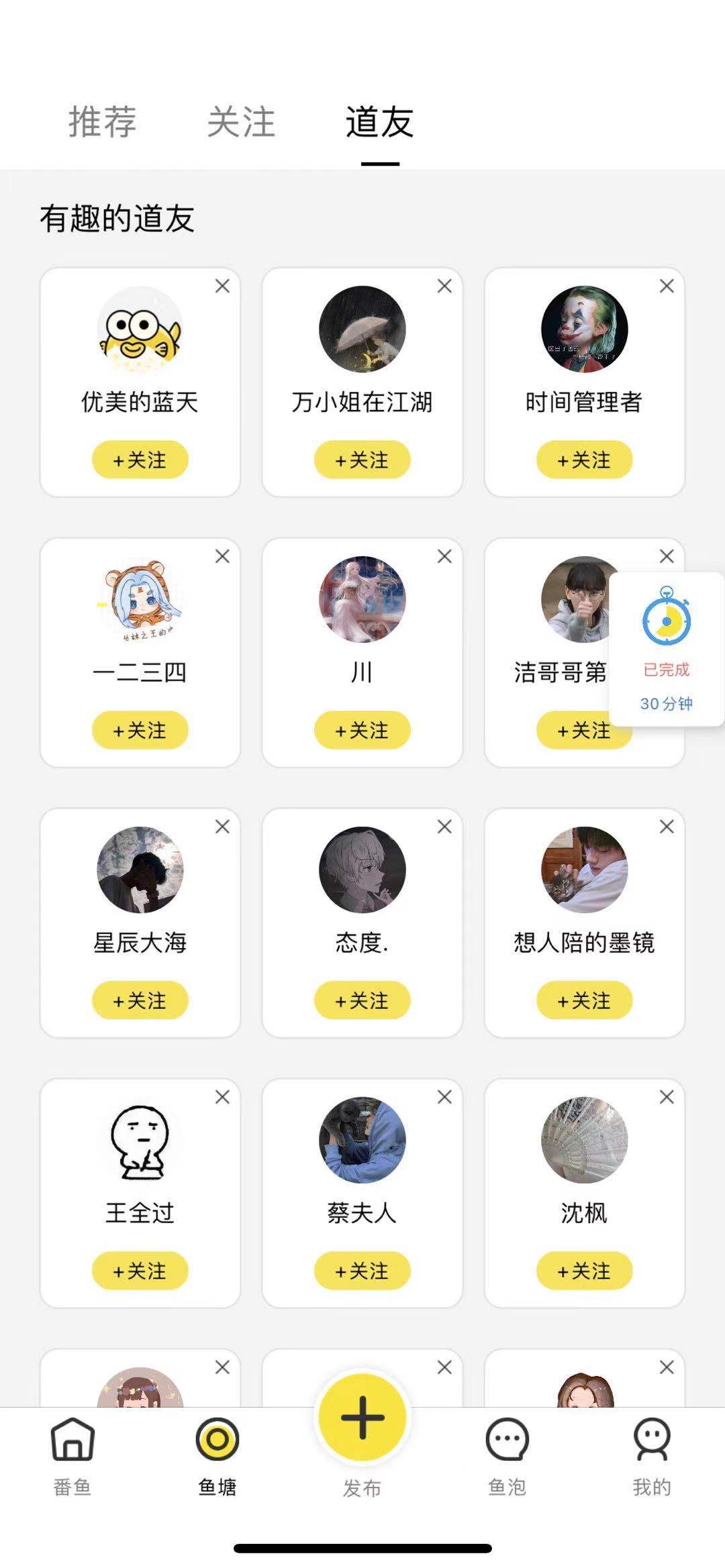Switch to the 推荐 tab
725x1568 pixels.
[101, 122]
